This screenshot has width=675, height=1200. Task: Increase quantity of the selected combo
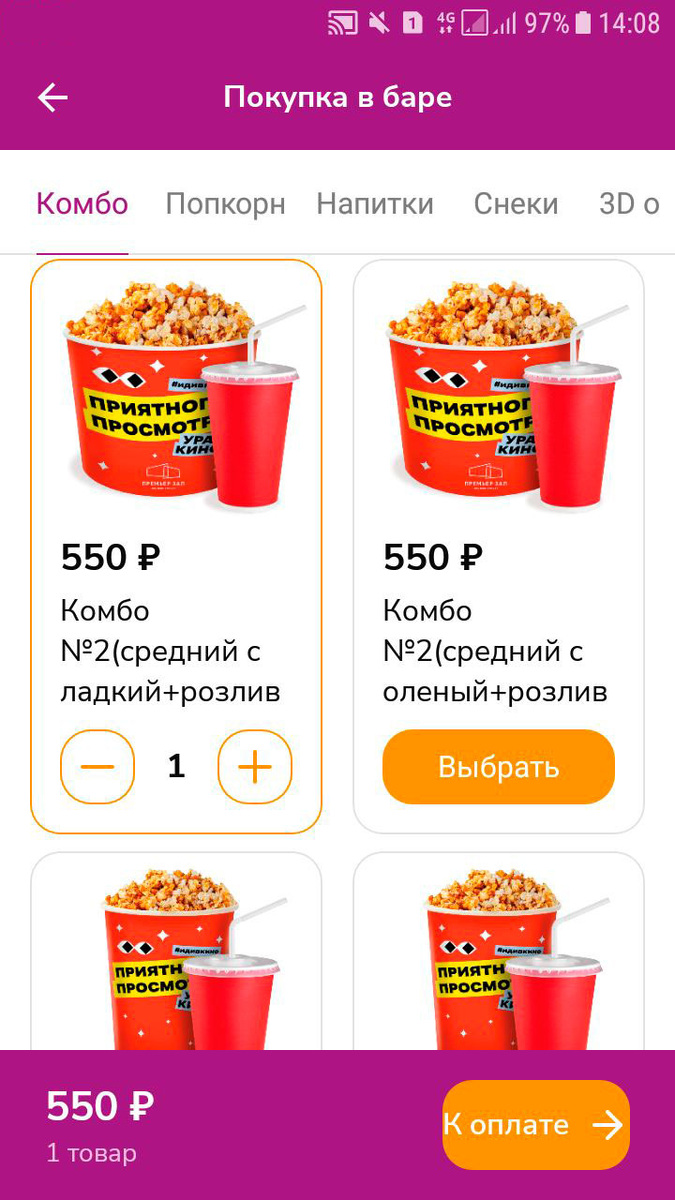tap(255, 767)
